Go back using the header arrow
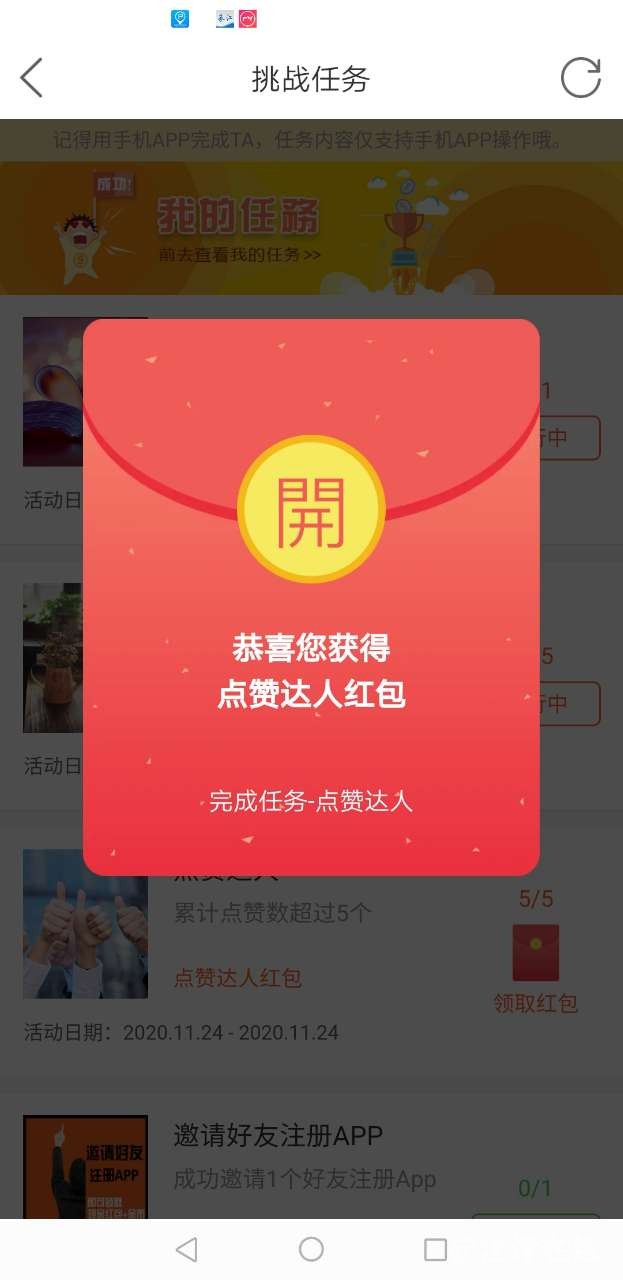 [32, 78]
